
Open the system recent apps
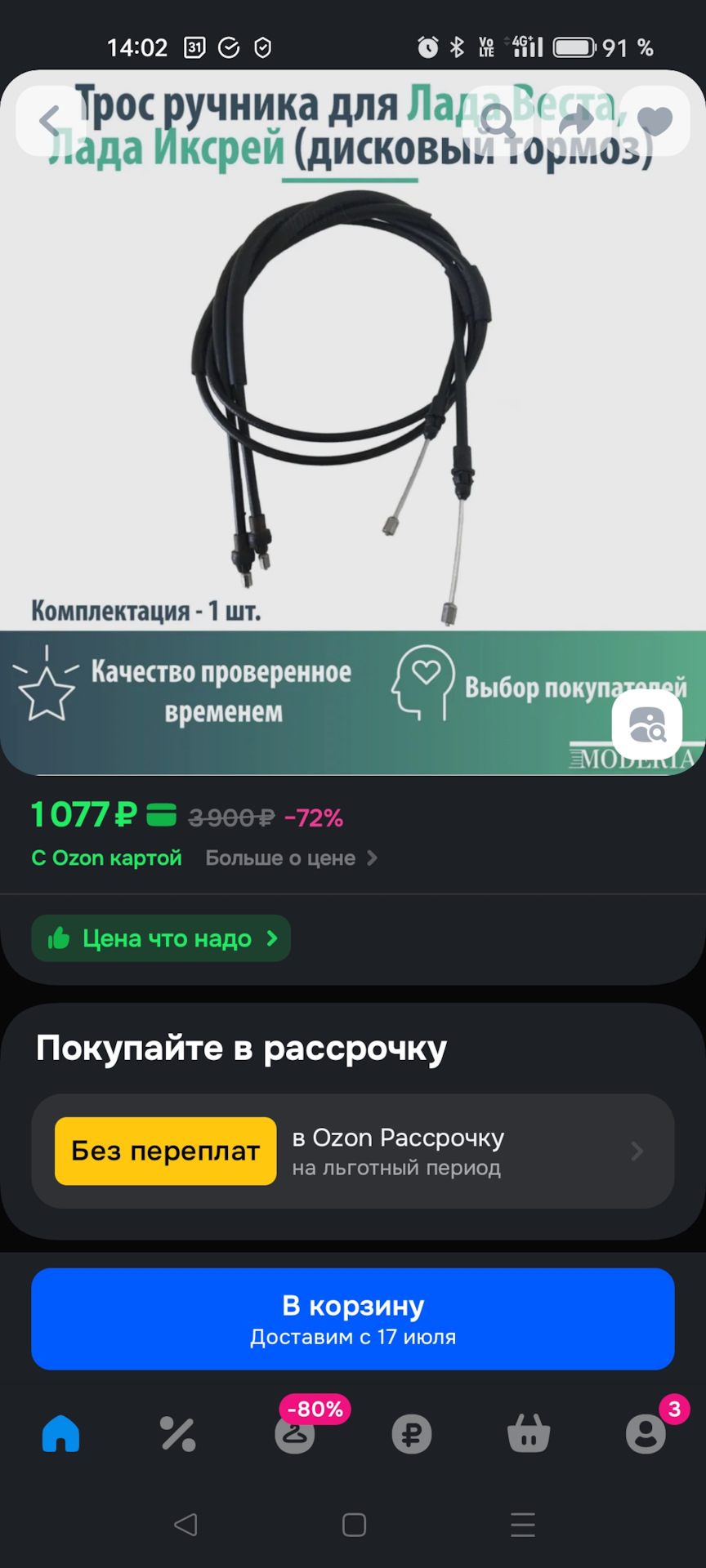coord(523,1525)
